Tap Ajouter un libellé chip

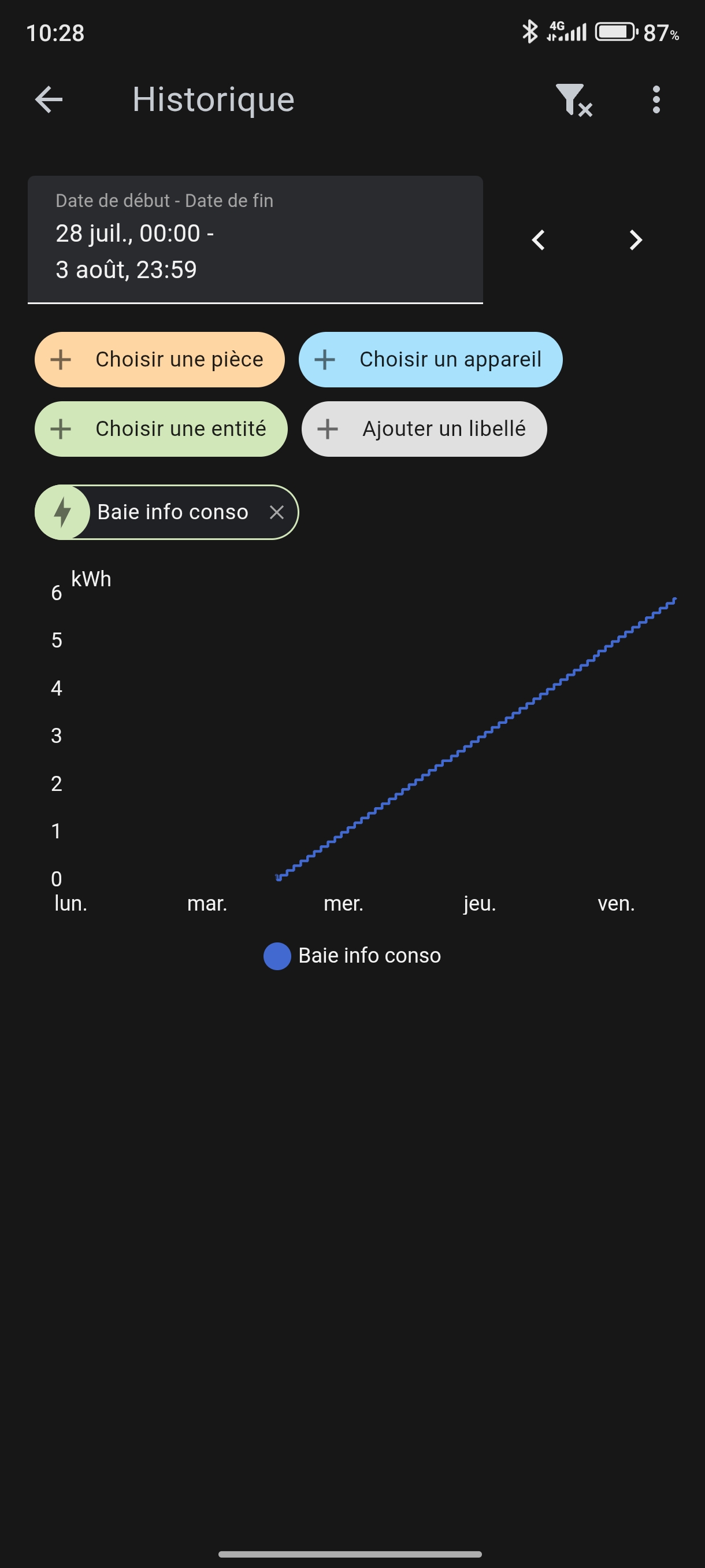[424, 428]
